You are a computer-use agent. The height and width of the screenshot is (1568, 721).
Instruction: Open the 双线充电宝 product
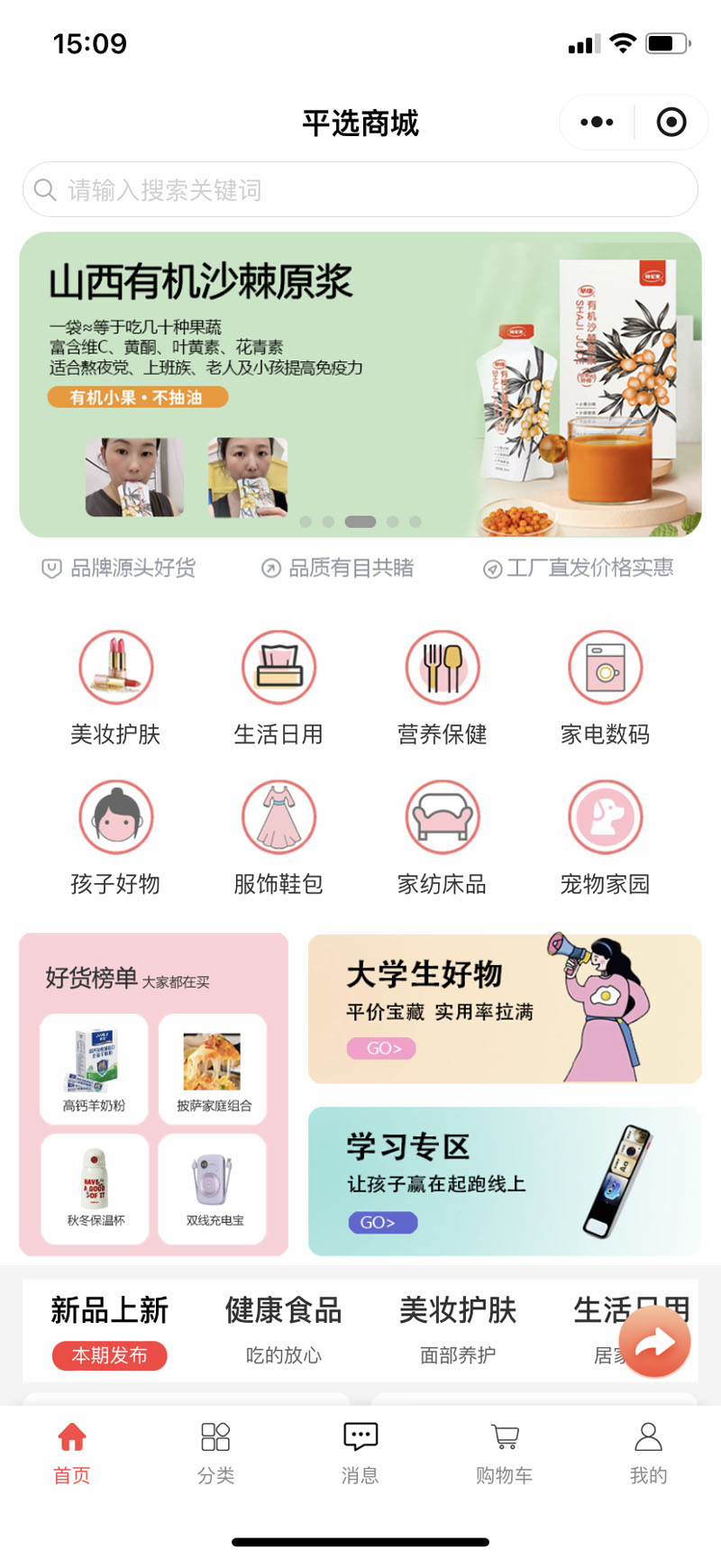213,1189
